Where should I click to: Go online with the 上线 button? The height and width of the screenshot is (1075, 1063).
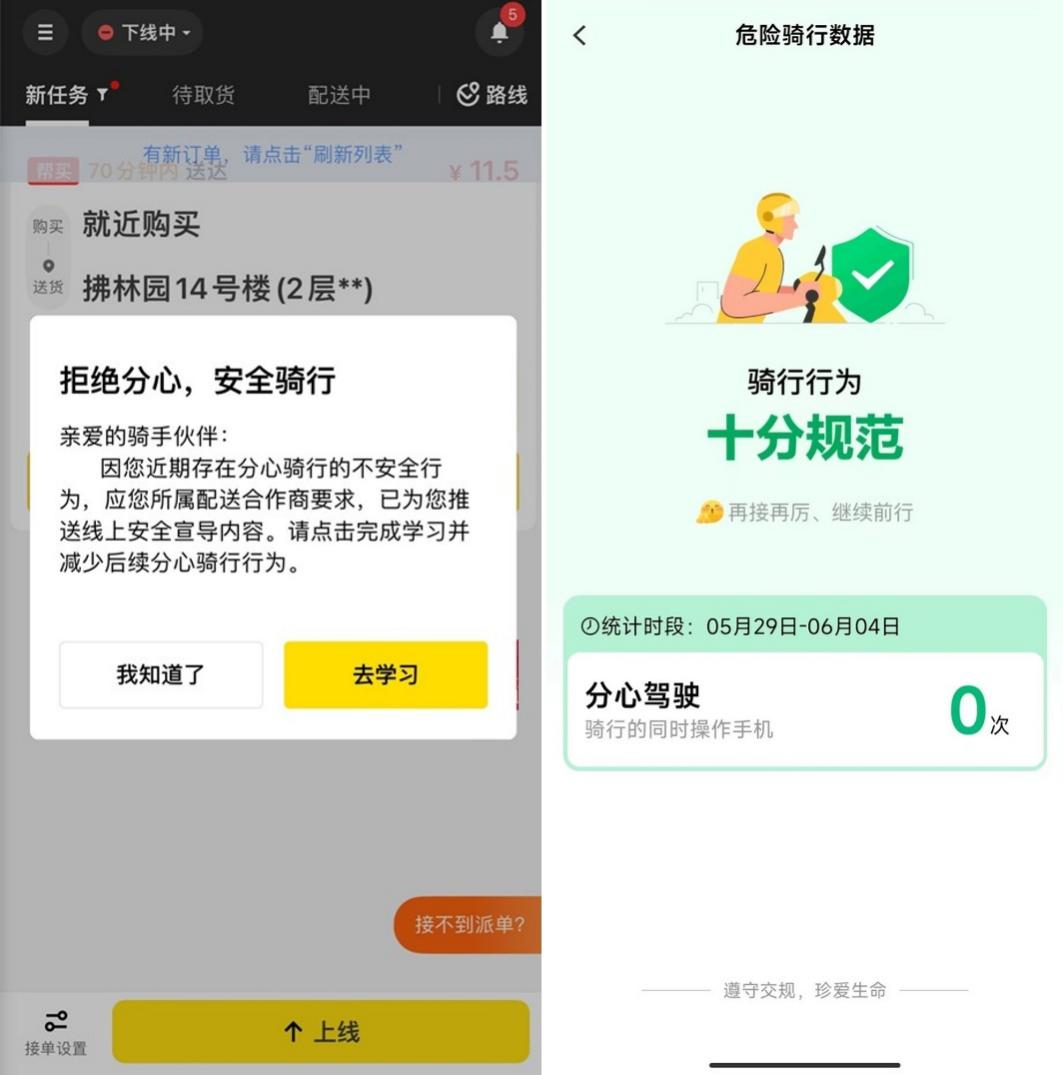click(x=320, y=1031)
